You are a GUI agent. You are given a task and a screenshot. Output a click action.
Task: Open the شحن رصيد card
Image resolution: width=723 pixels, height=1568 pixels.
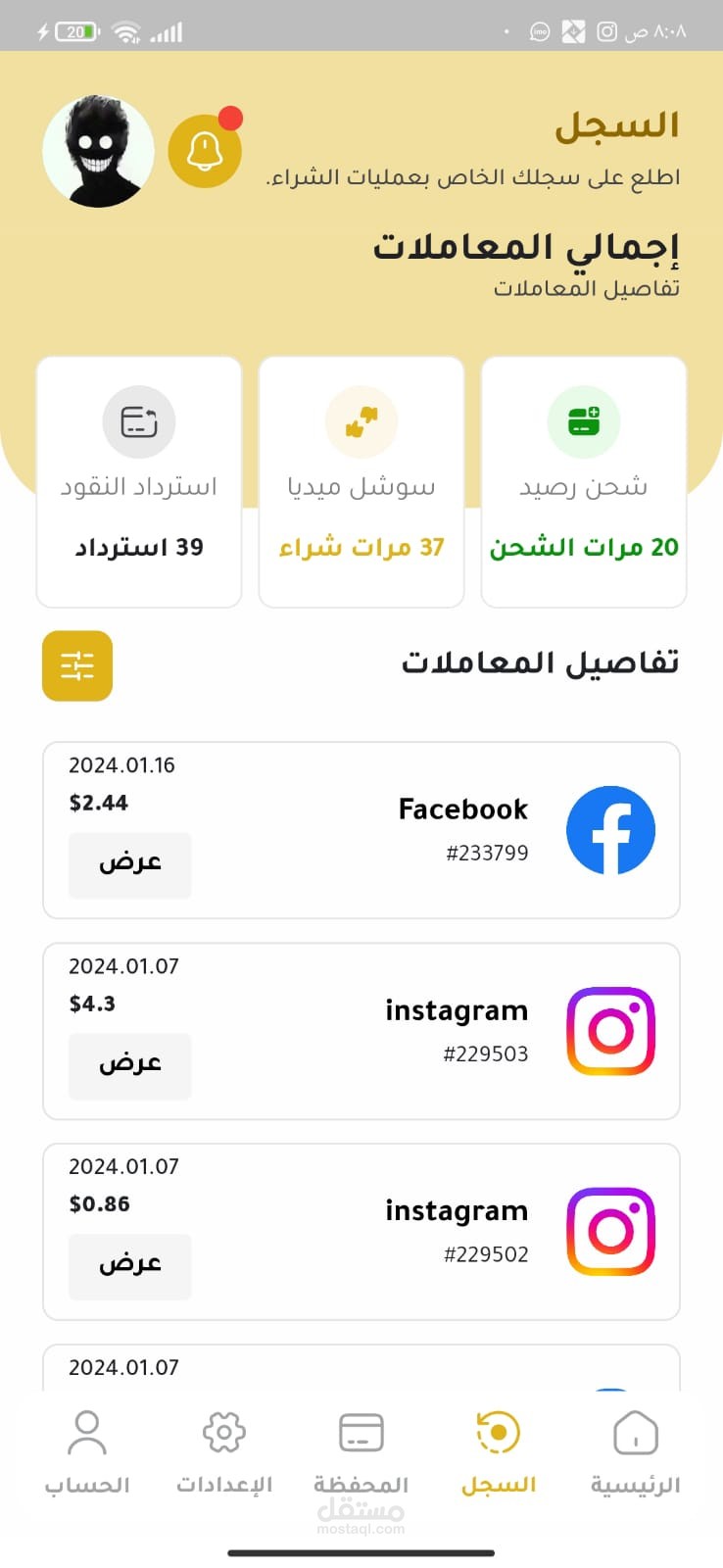click(x=584, y=481)
